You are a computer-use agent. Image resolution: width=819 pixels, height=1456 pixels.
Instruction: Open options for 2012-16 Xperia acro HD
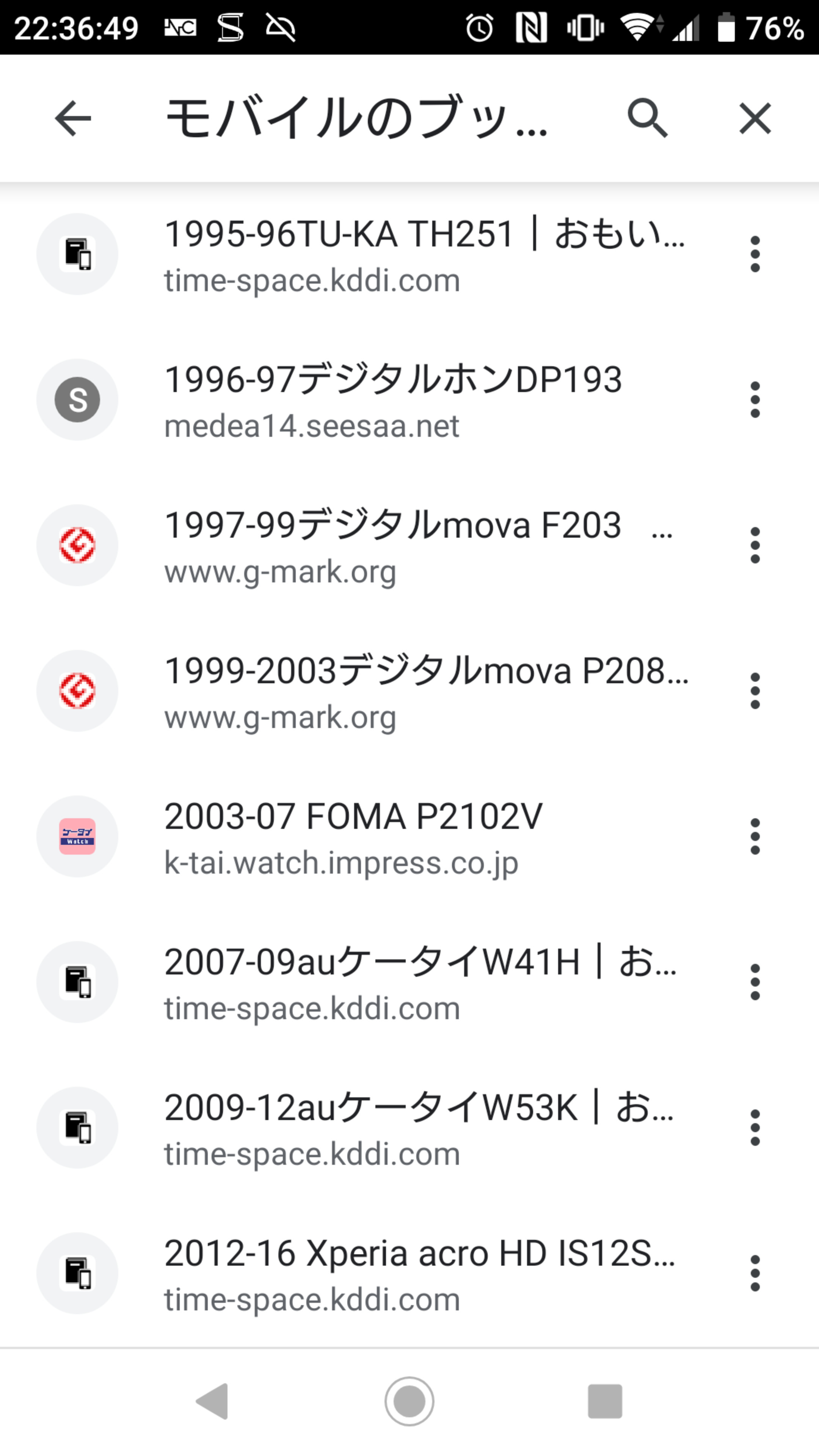(755, 1274)
